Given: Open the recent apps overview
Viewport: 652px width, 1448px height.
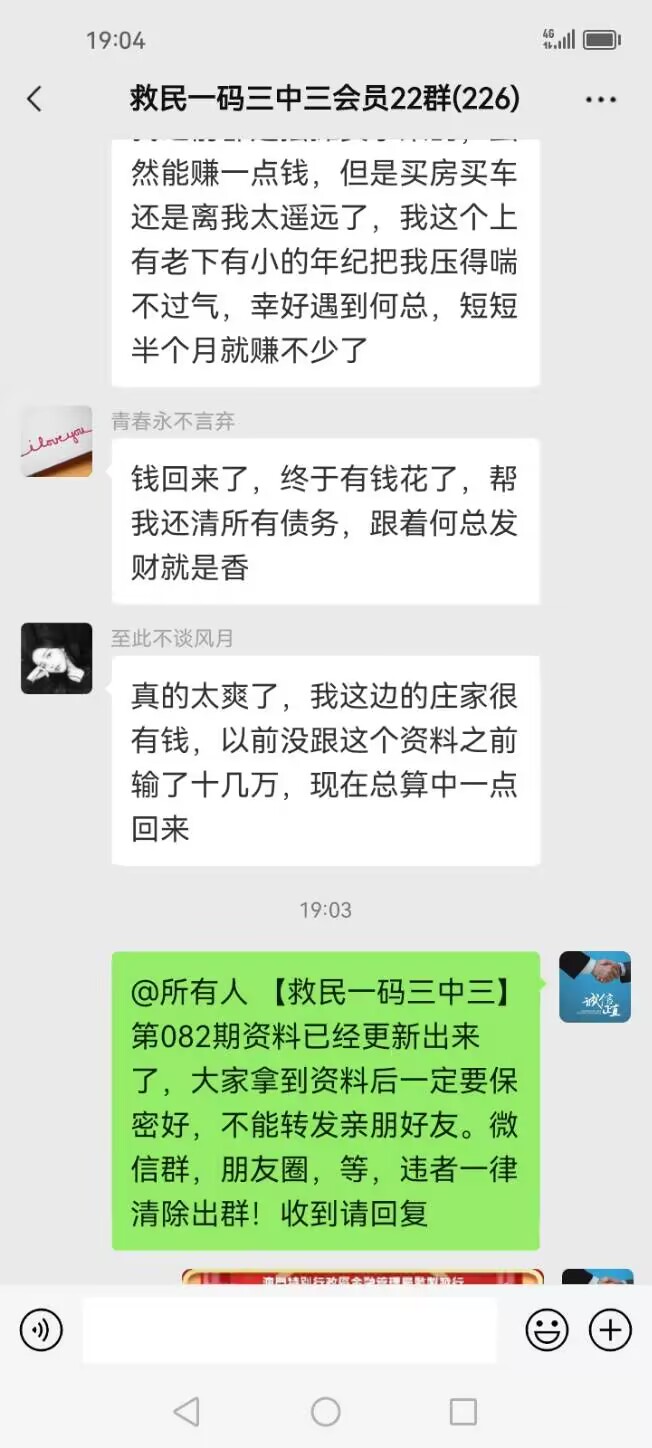Looking at the screenshot, I should [463, 1411].
